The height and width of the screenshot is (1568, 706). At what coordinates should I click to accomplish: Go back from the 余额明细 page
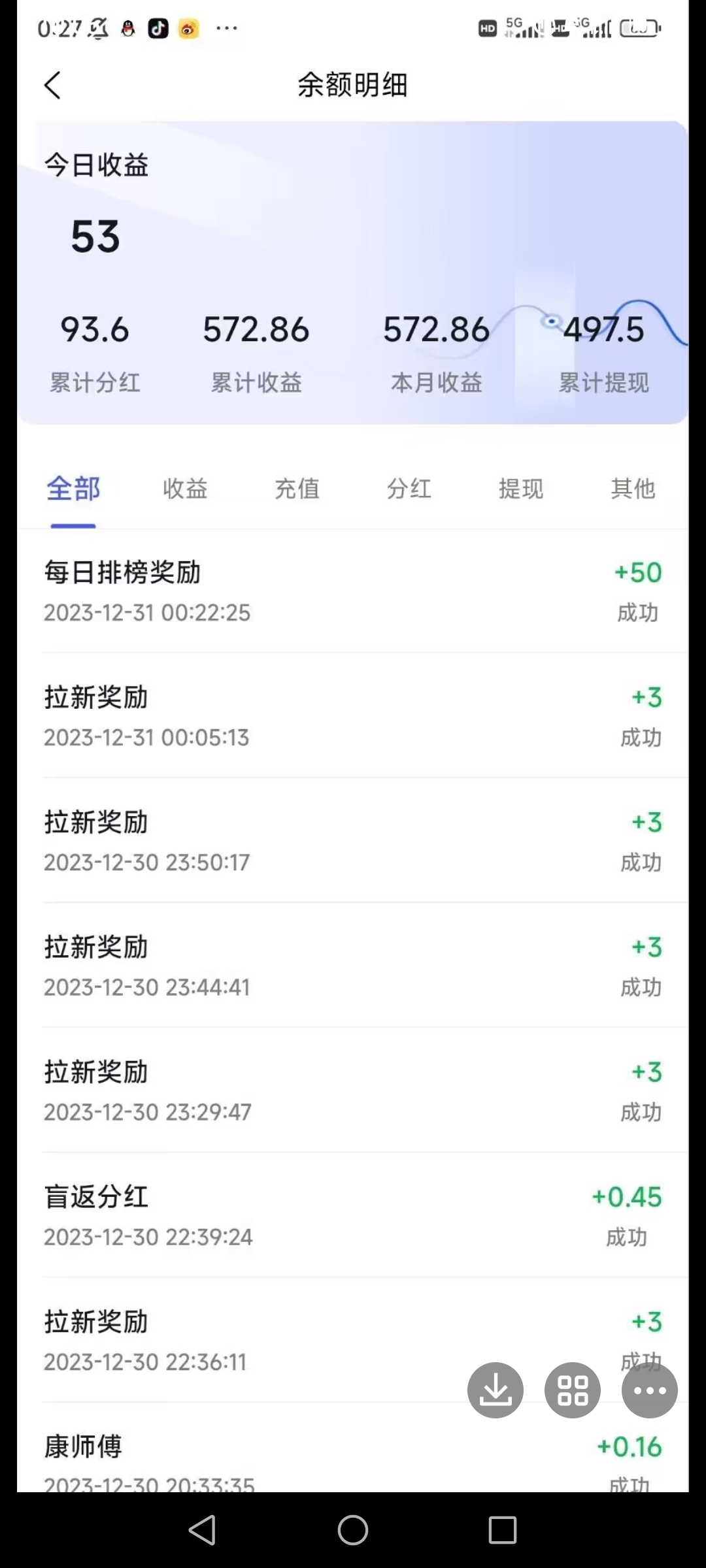52,85
